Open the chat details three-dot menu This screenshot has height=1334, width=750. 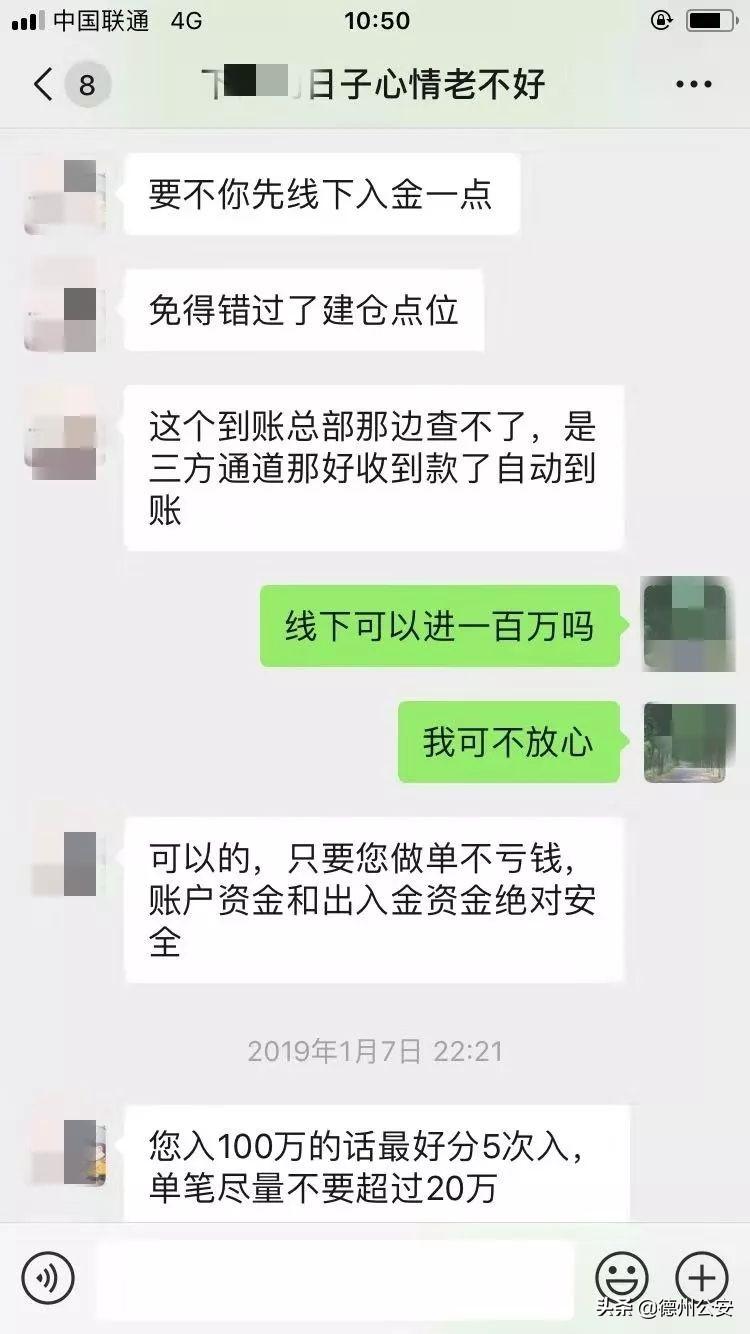[694, 84]
